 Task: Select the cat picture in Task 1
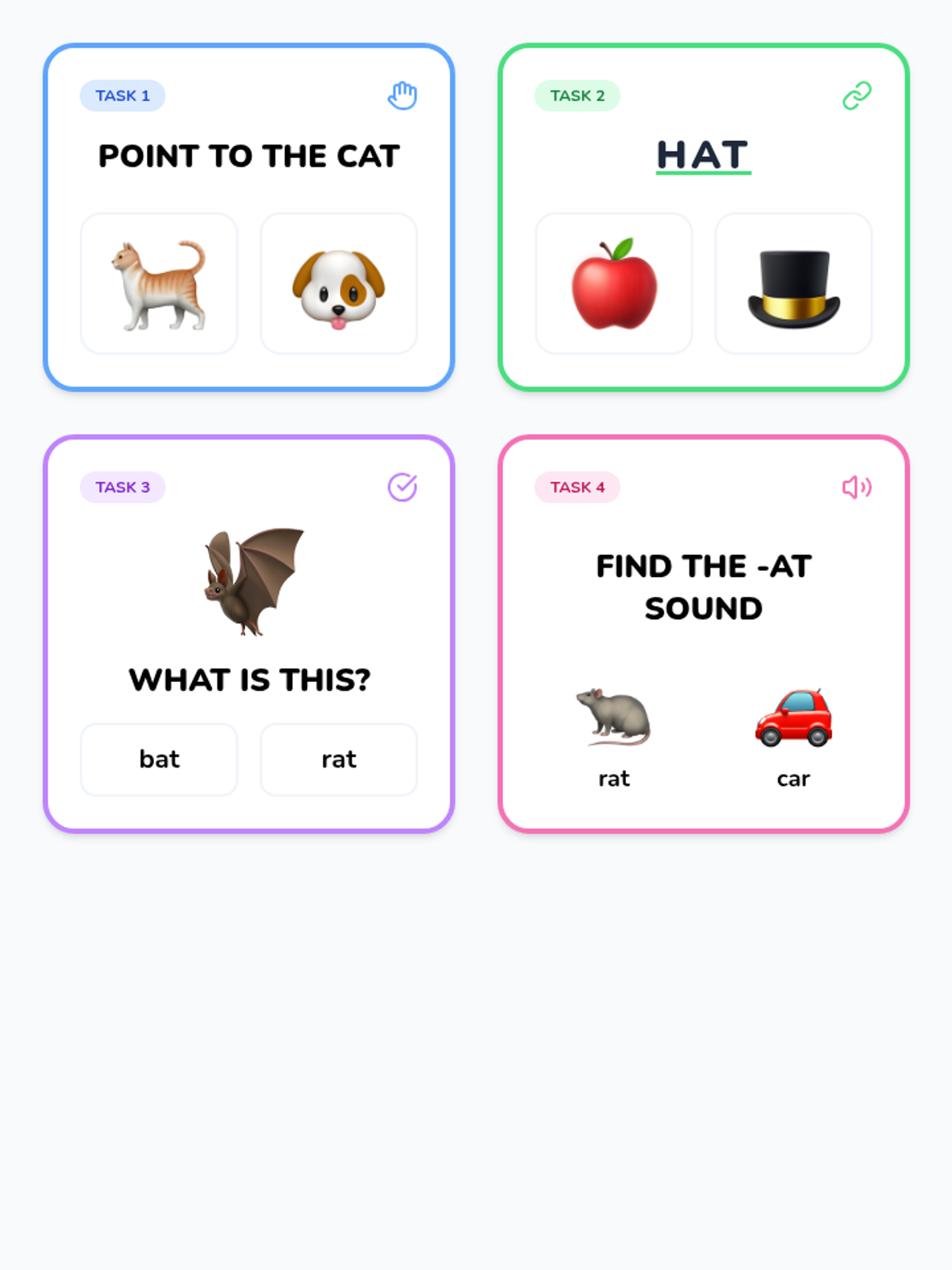(x=159, y=283)
